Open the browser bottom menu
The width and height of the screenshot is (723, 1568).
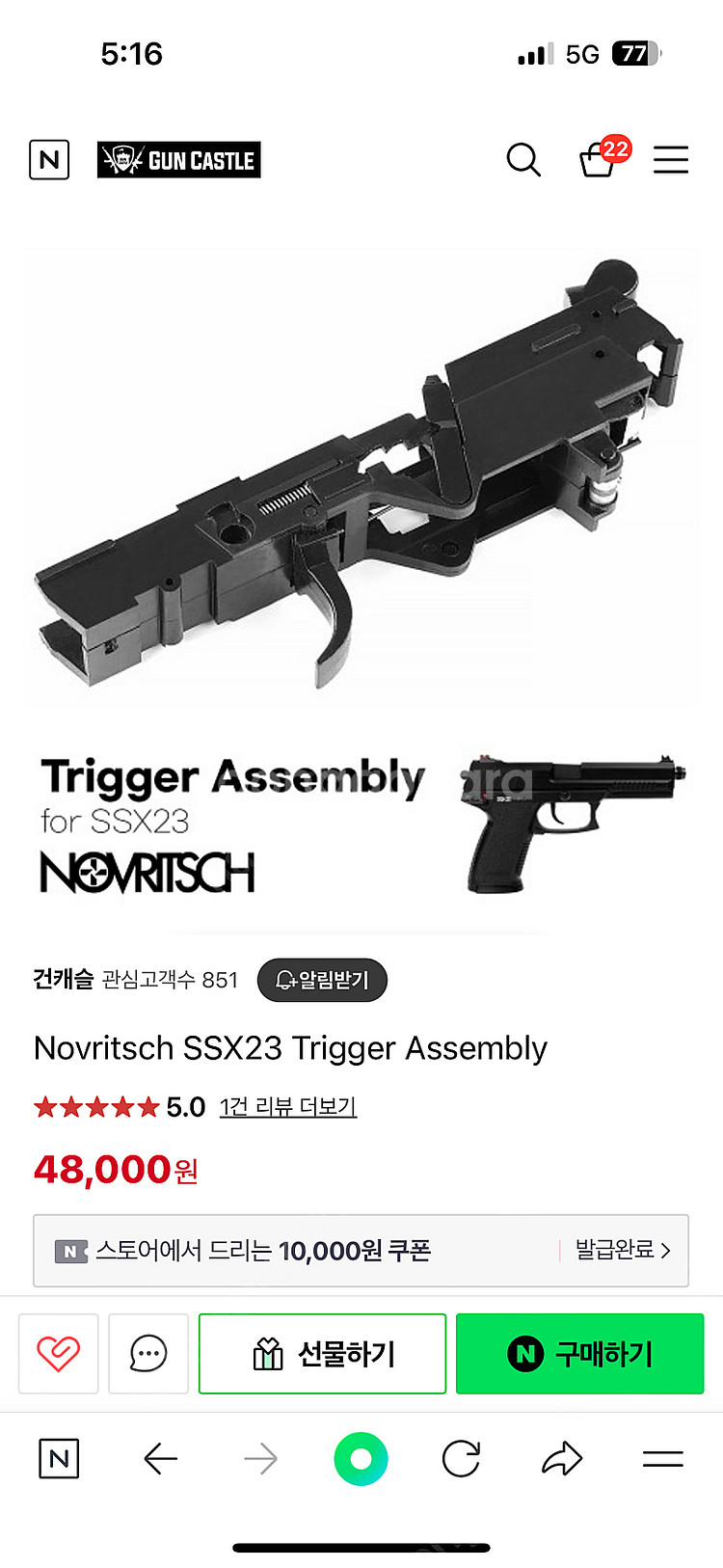(663, 1459)
